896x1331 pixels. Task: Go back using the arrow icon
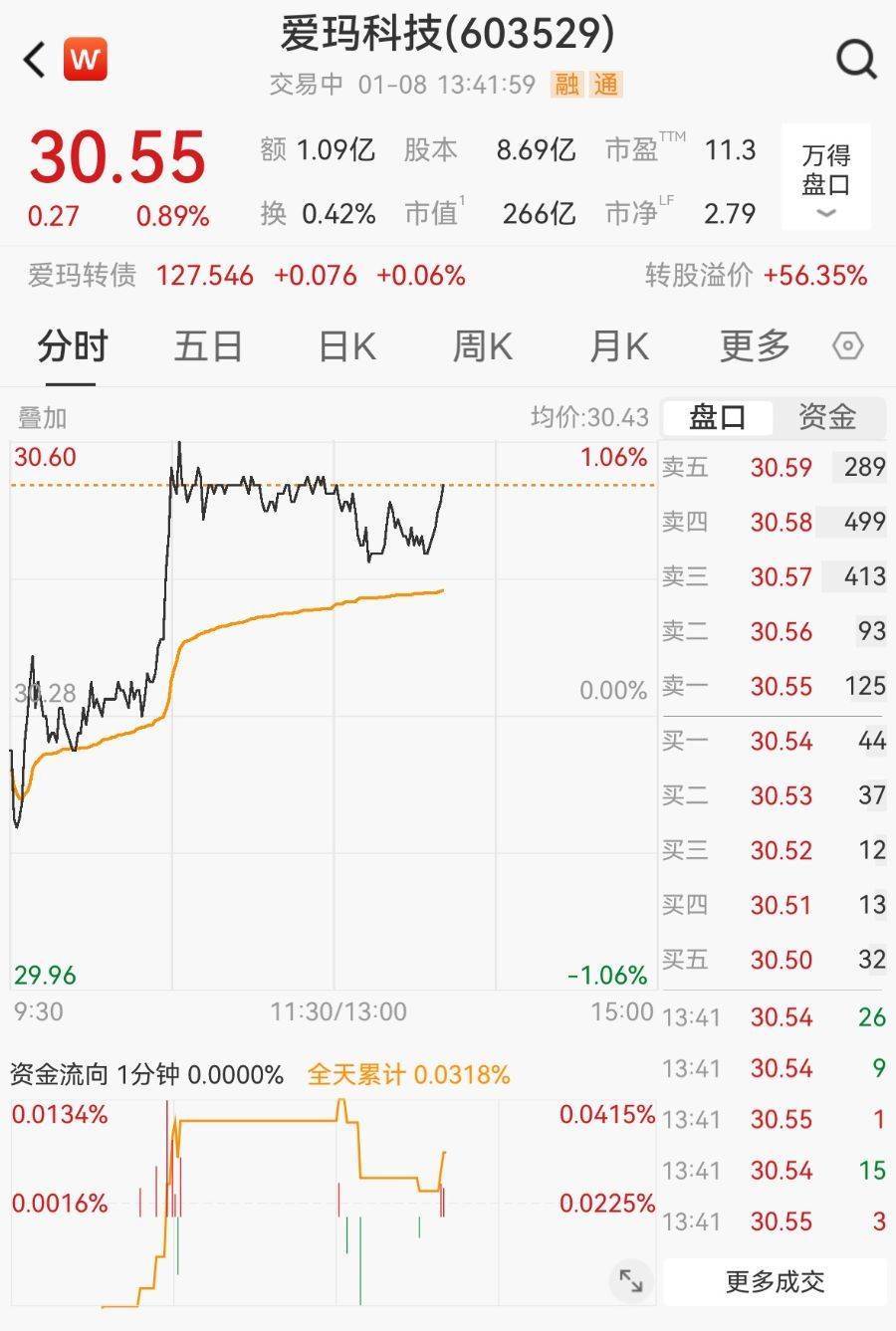(35, 60)
